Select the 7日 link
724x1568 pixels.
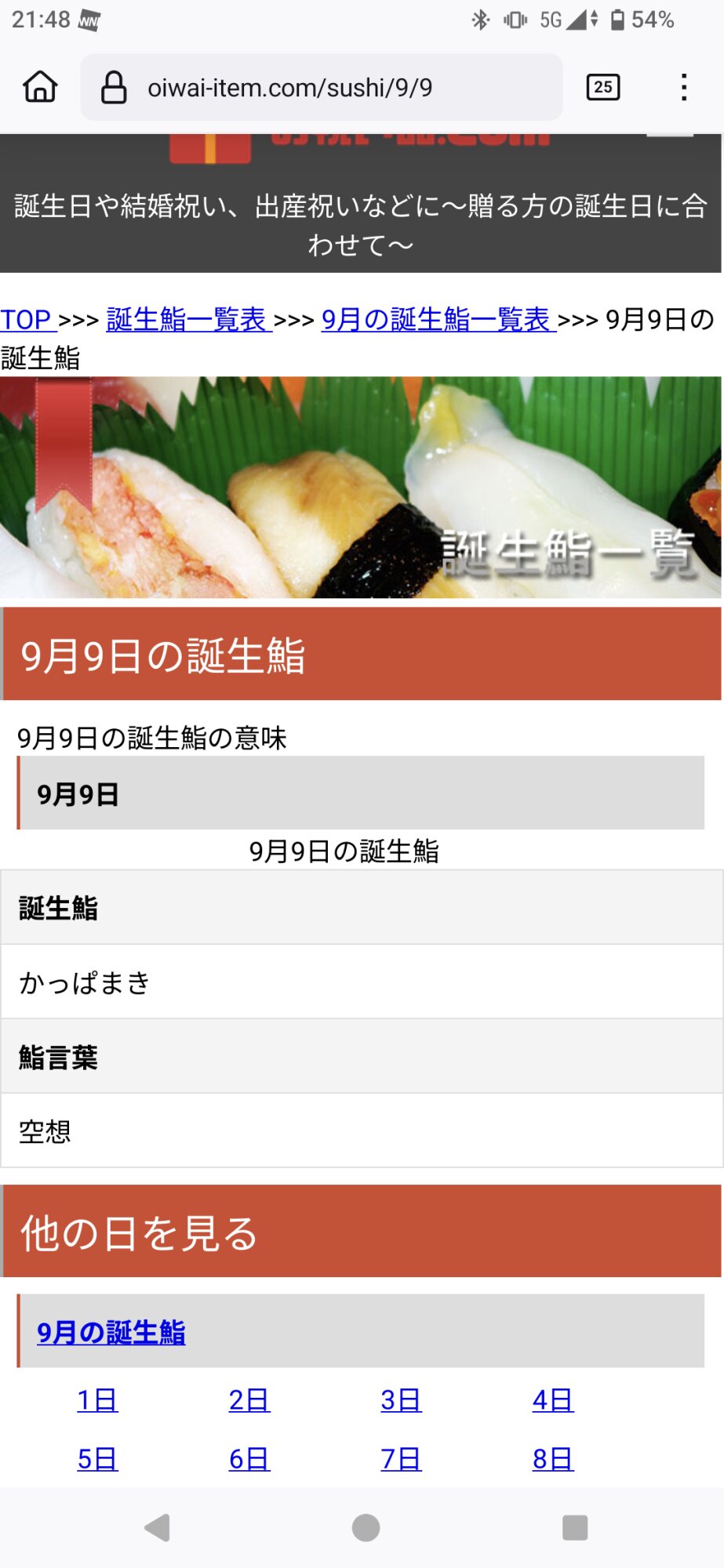401,1458
